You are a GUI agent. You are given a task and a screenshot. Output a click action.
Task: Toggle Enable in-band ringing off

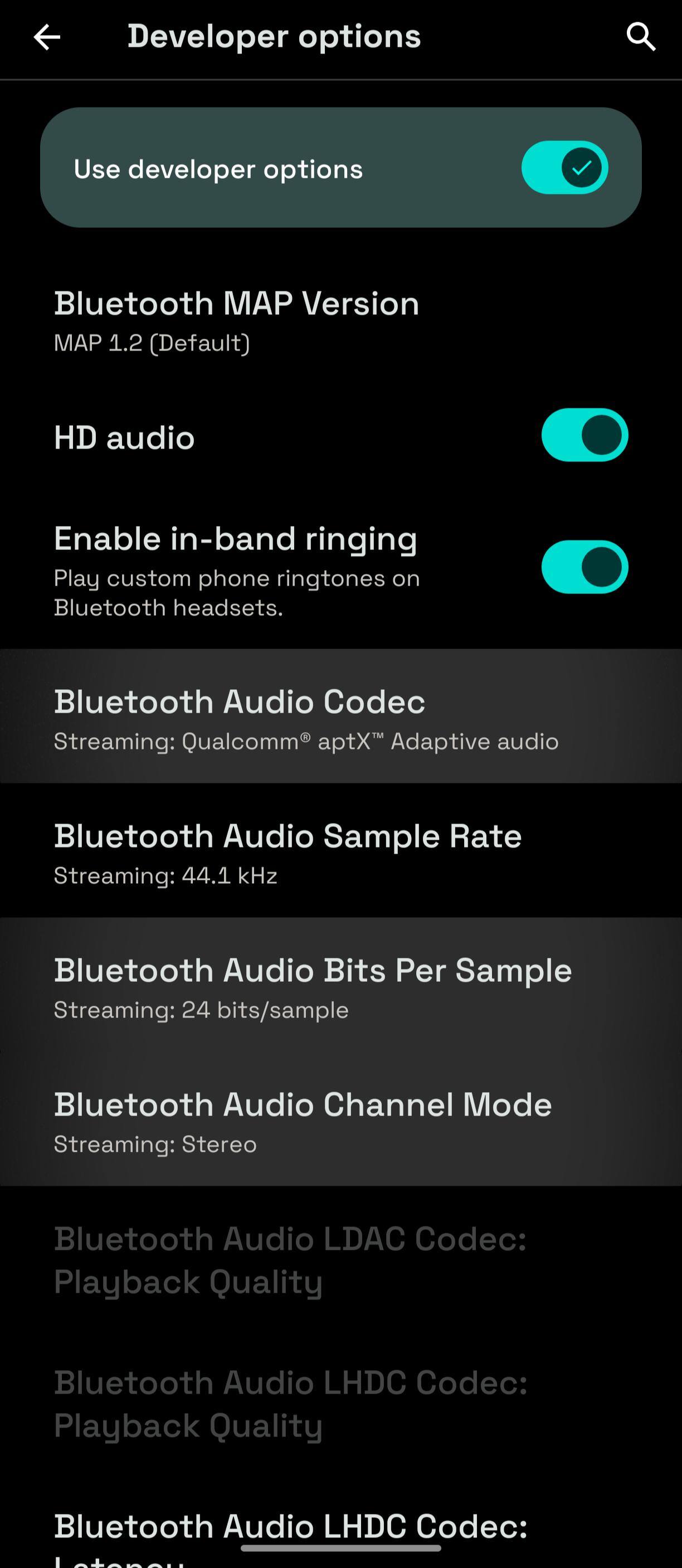(584, 567)
